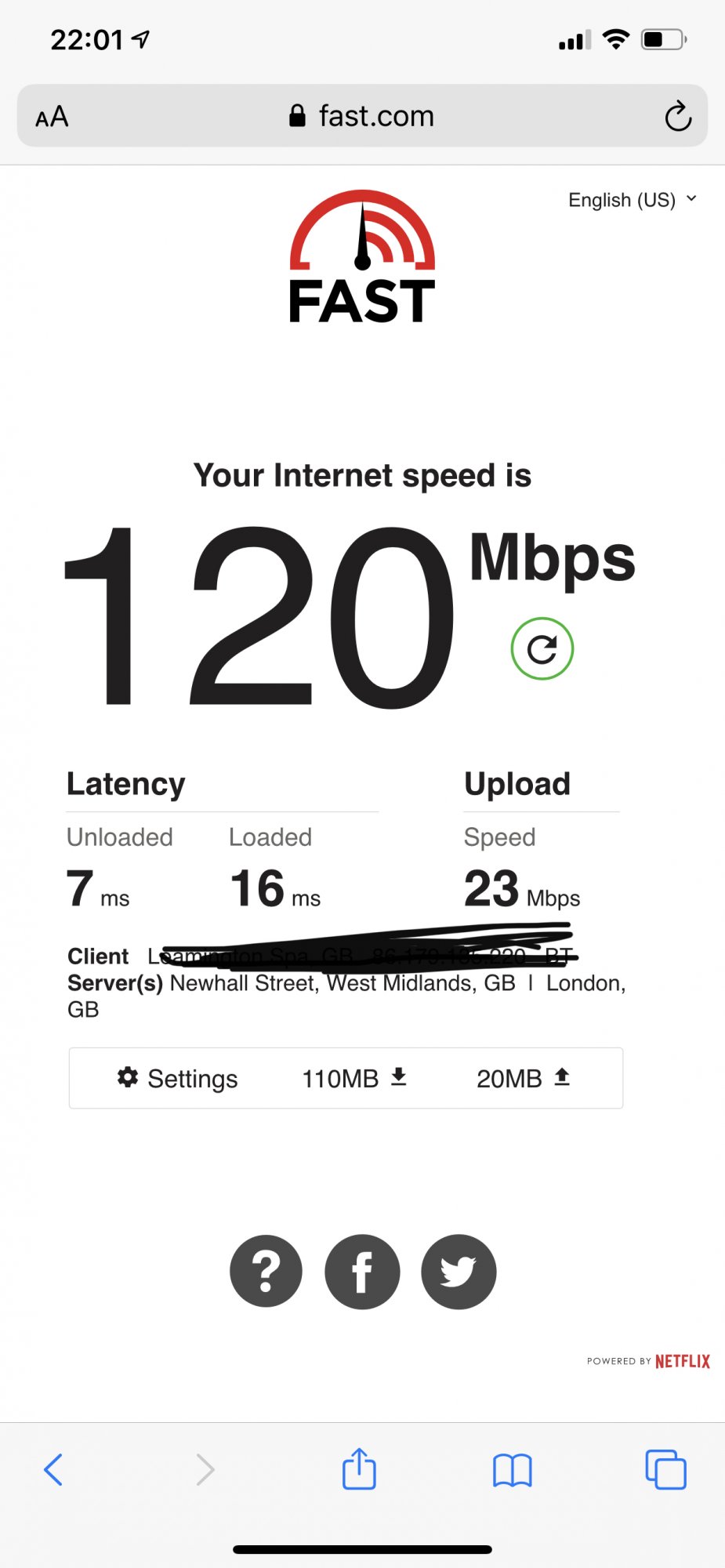Open the AA reader text options
725x1568 pixels.
(x=52, y=117)
